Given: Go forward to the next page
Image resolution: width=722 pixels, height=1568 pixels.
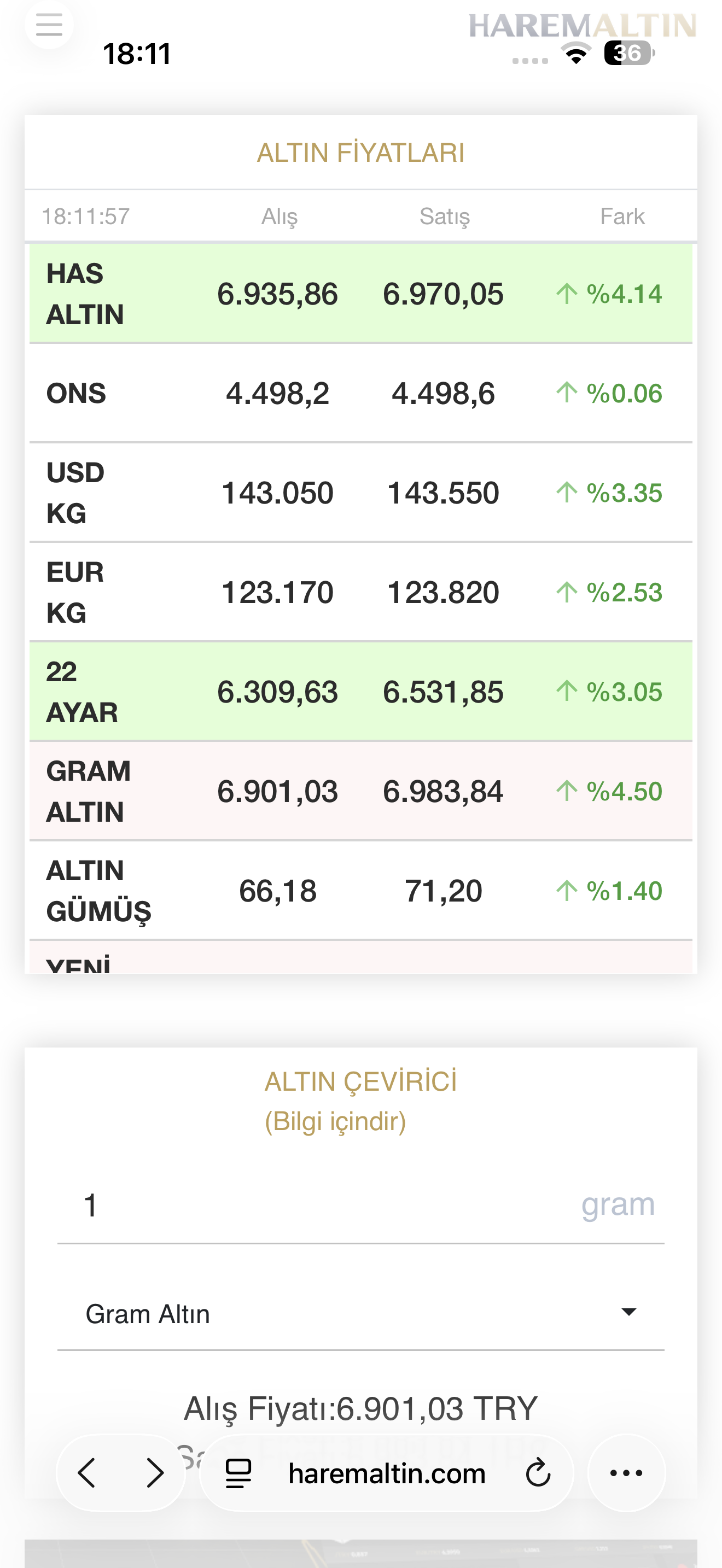Looking at the screenshot, I should pyautogui.click(x=155, y=1473).
